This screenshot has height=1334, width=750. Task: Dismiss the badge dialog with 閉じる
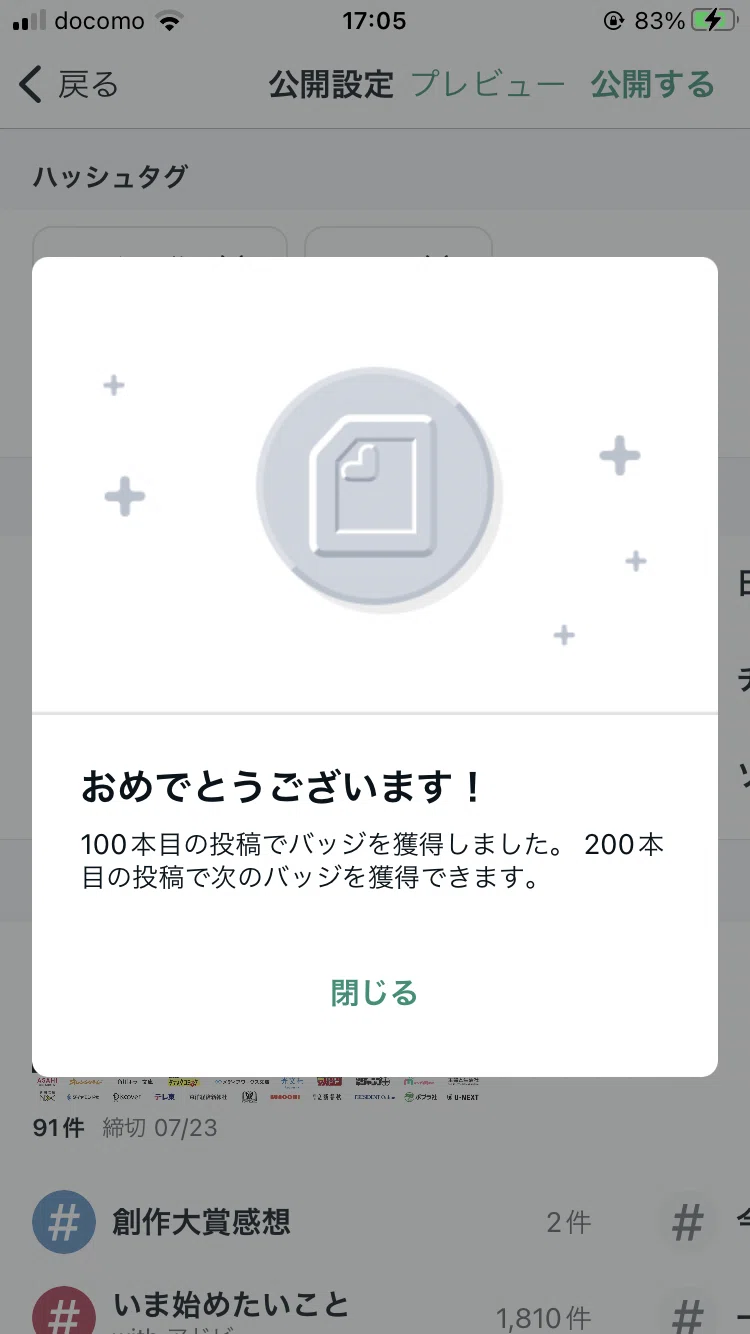(374, 993)
